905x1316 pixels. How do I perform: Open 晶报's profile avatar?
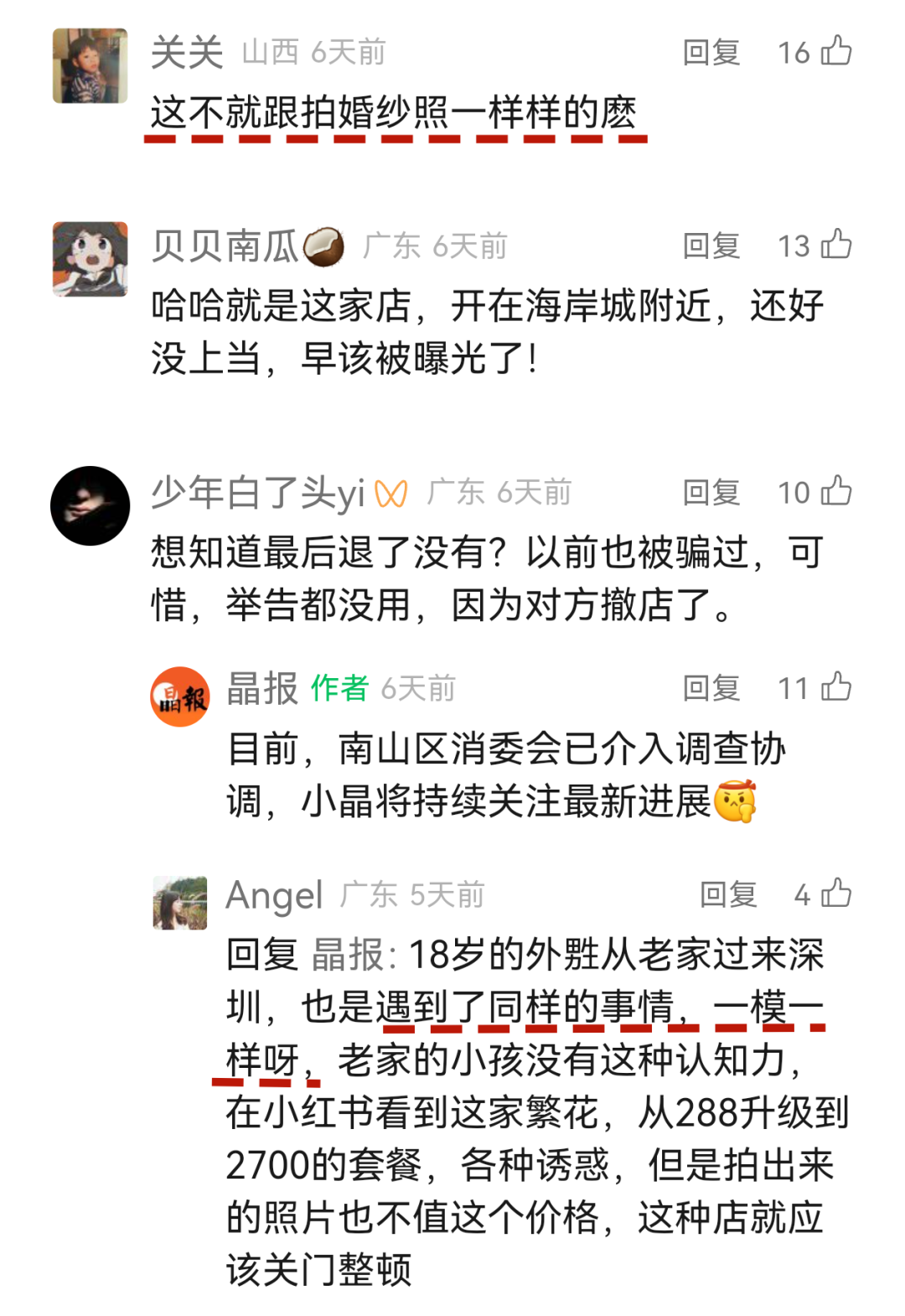(180, 697)
